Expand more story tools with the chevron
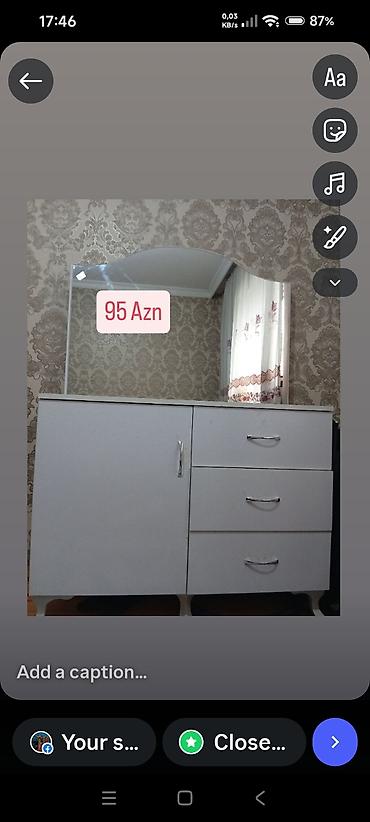The image size is (370, 822). 335,283
